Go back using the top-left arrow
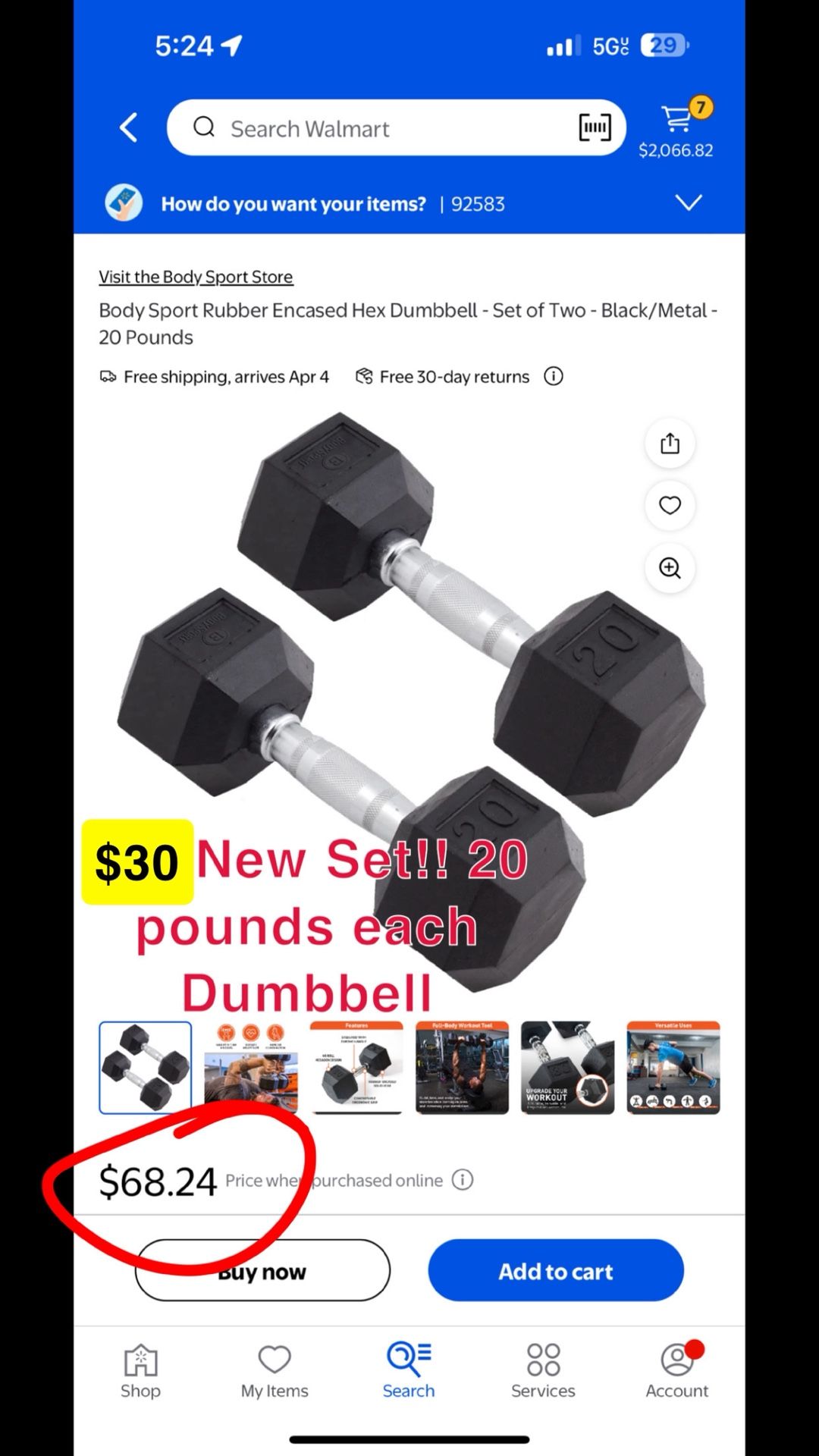Image resolution: width=819 pixels, height=1456 pixels. pos(129,127)
